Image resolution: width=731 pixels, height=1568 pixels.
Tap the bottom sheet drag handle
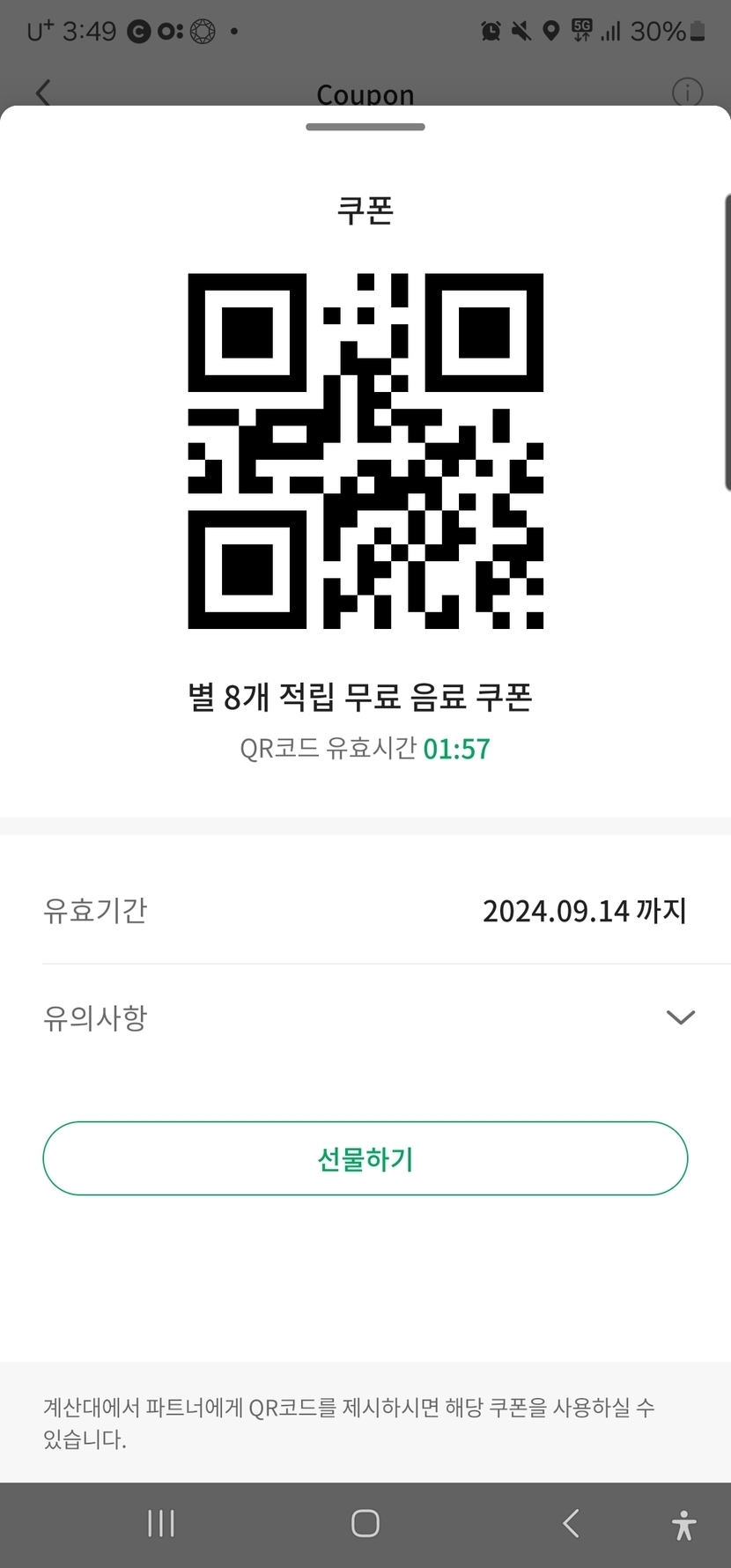[x=365, y=127]
